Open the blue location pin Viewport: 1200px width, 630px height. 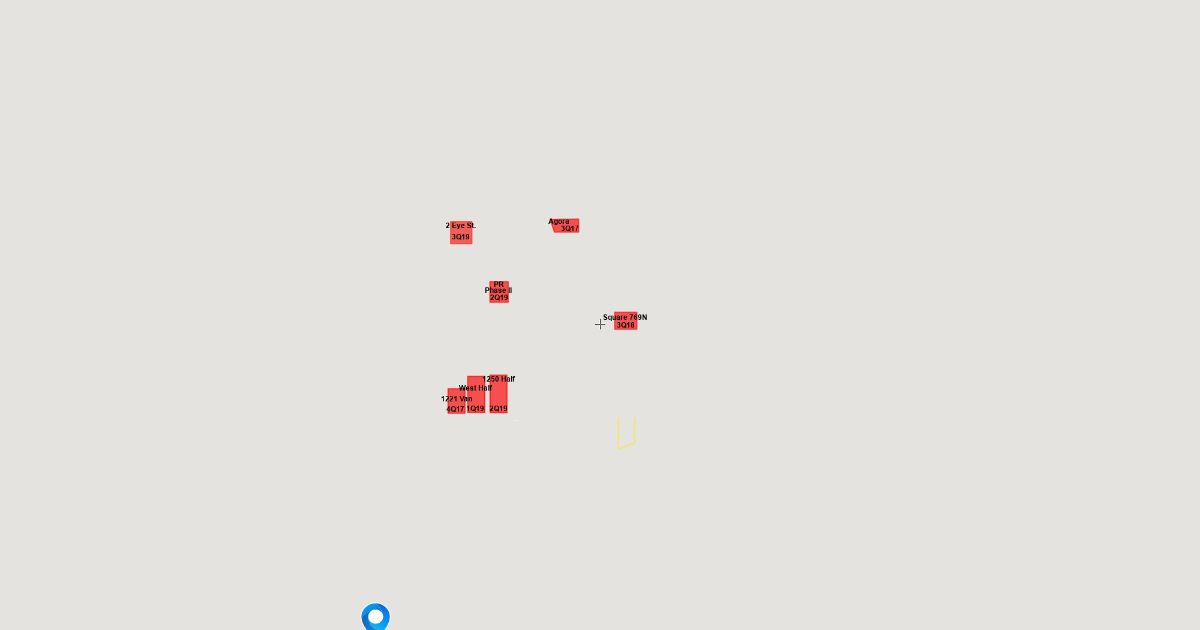pyautogui.click(x=375, y=616)
